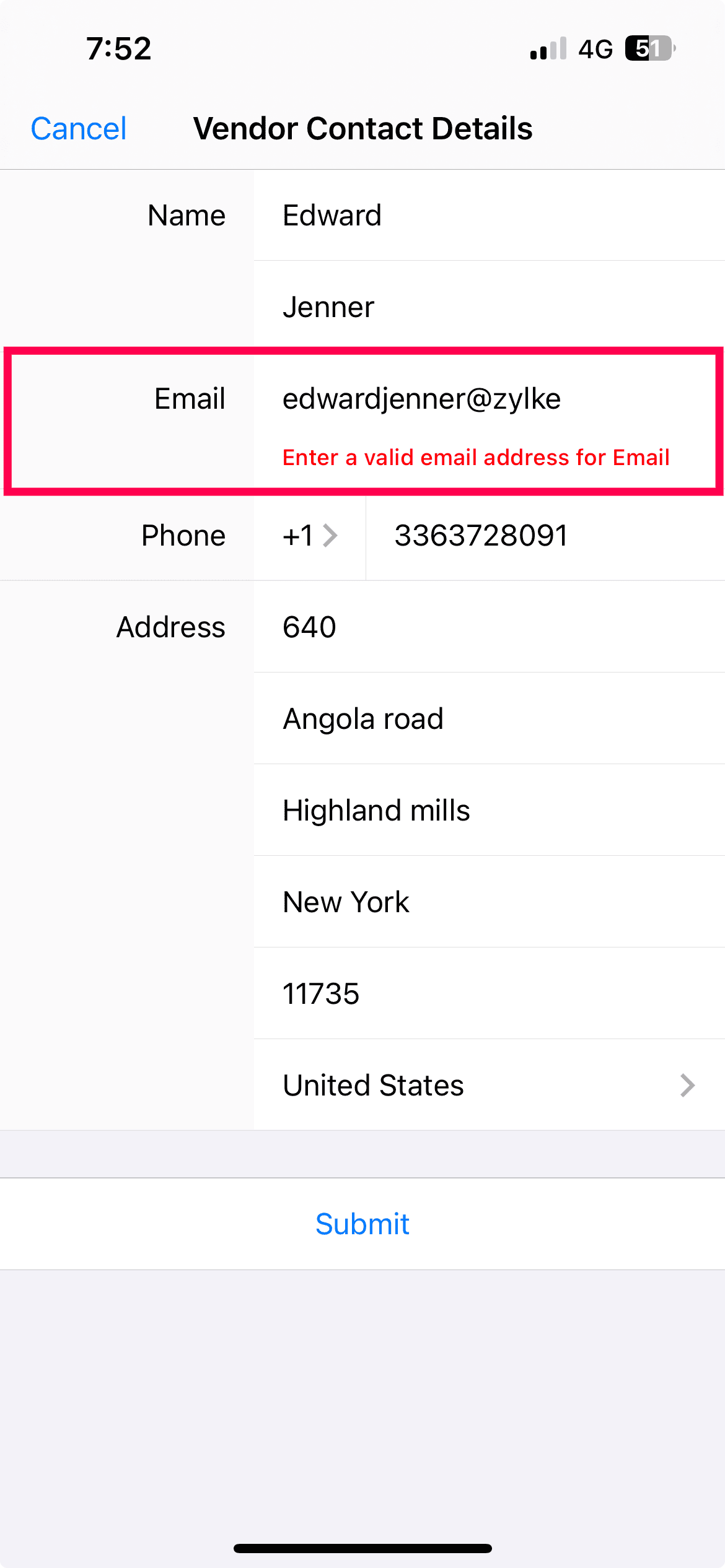Open the +1 country code picker
The image size is (725, 1568).
click(310, 536)
